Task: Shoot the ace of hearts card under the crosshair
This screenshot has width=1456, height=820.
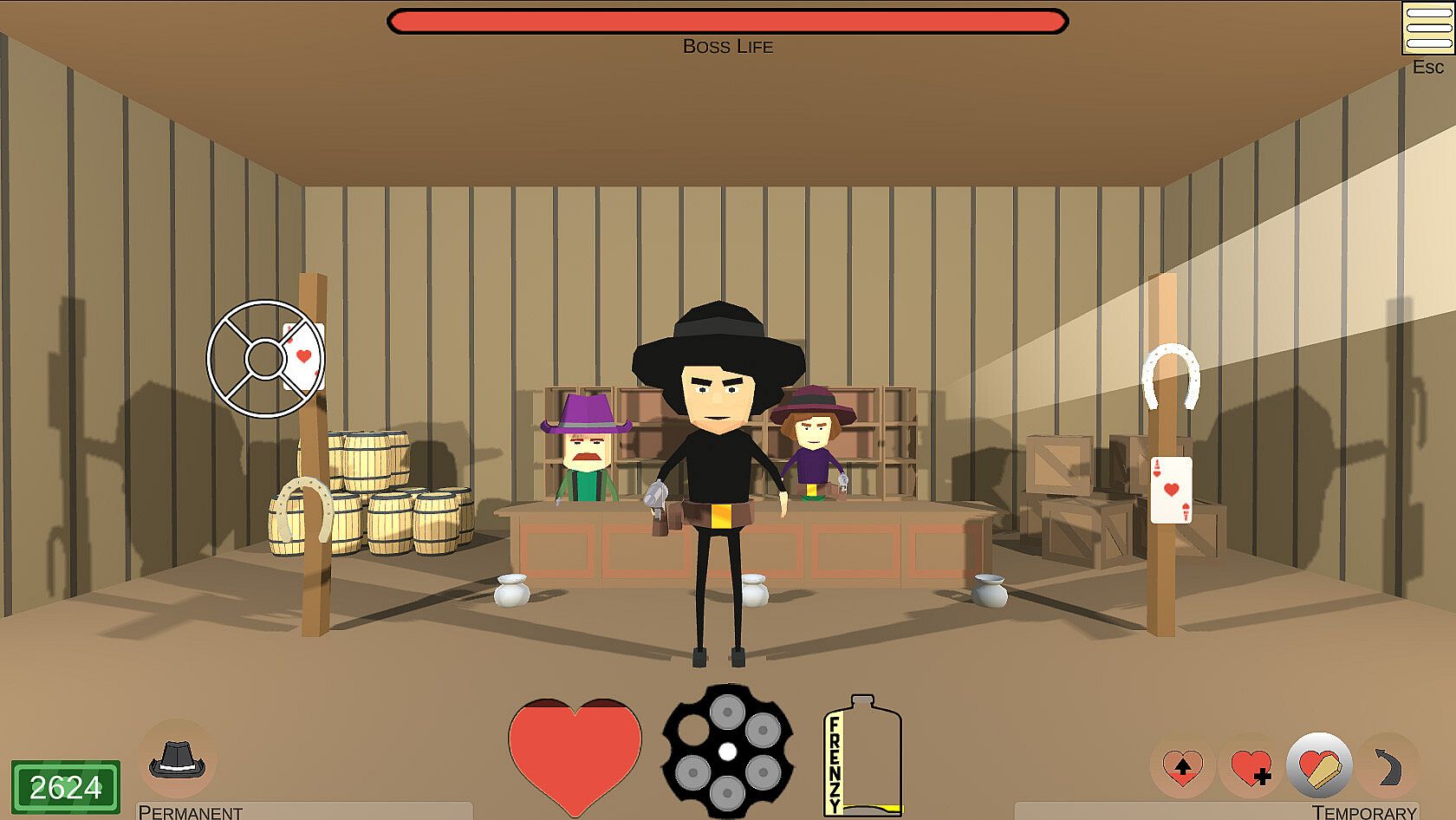Action: [303, 356]
